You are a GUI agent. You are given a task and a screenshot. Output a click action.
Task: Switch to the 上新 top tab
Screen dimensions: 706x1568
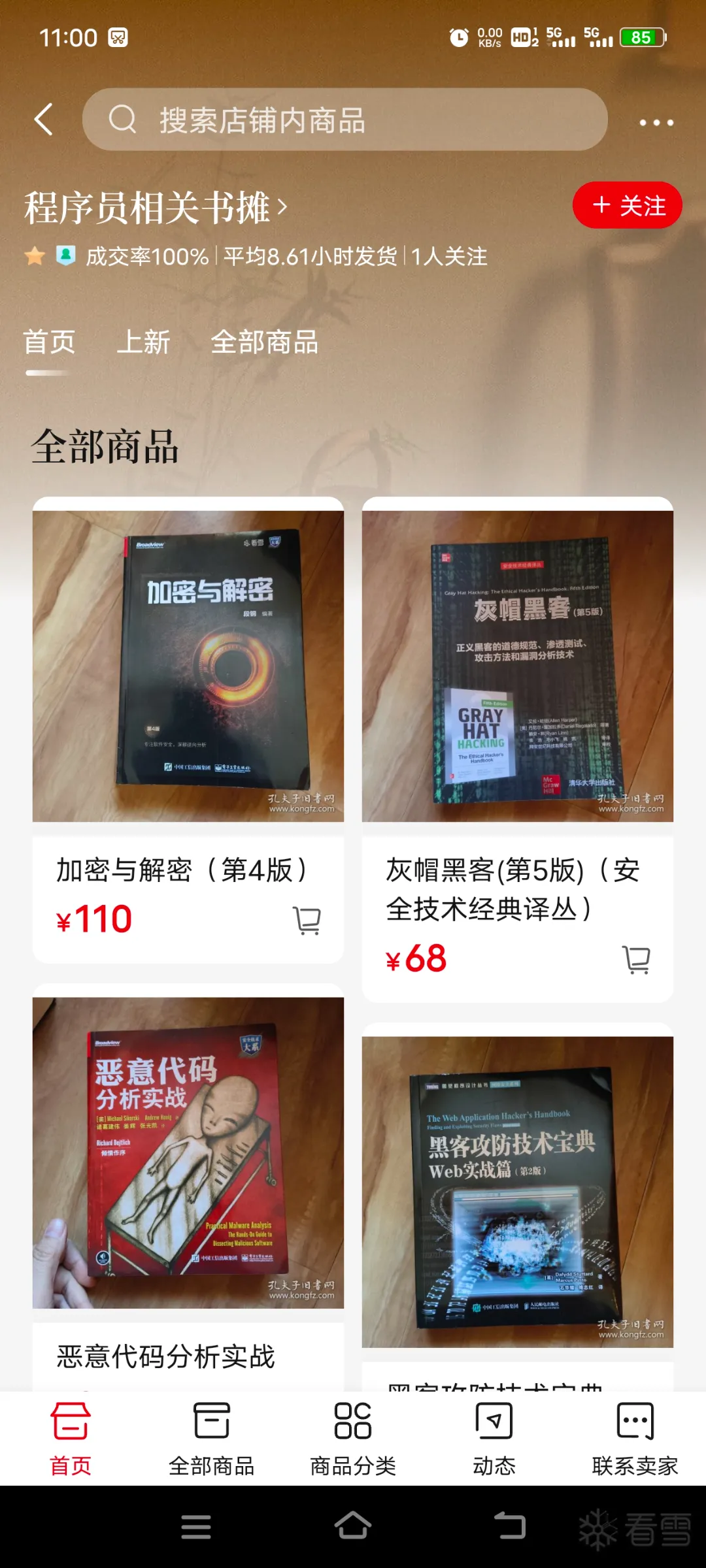tap(143, 342)
